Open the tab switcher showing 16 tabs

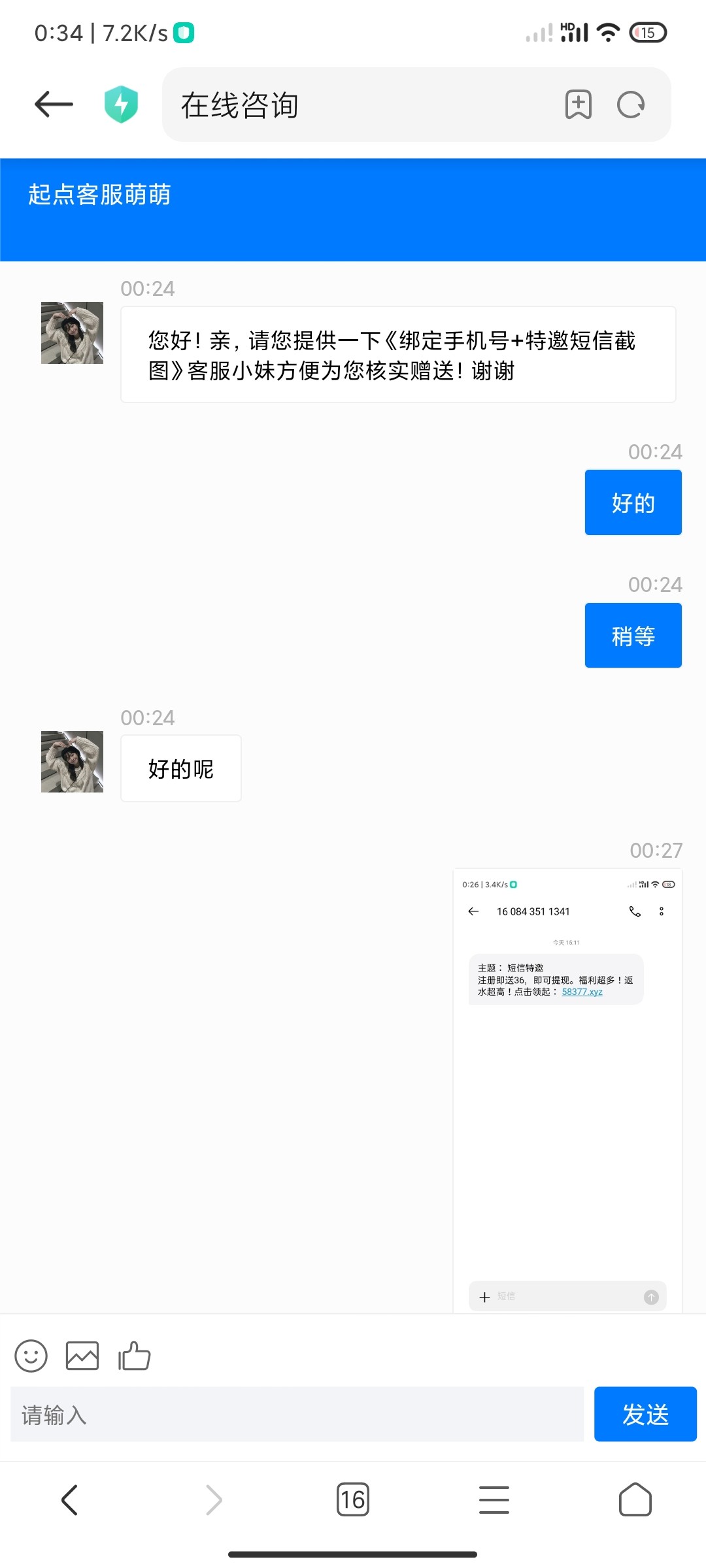[353, 1500]
